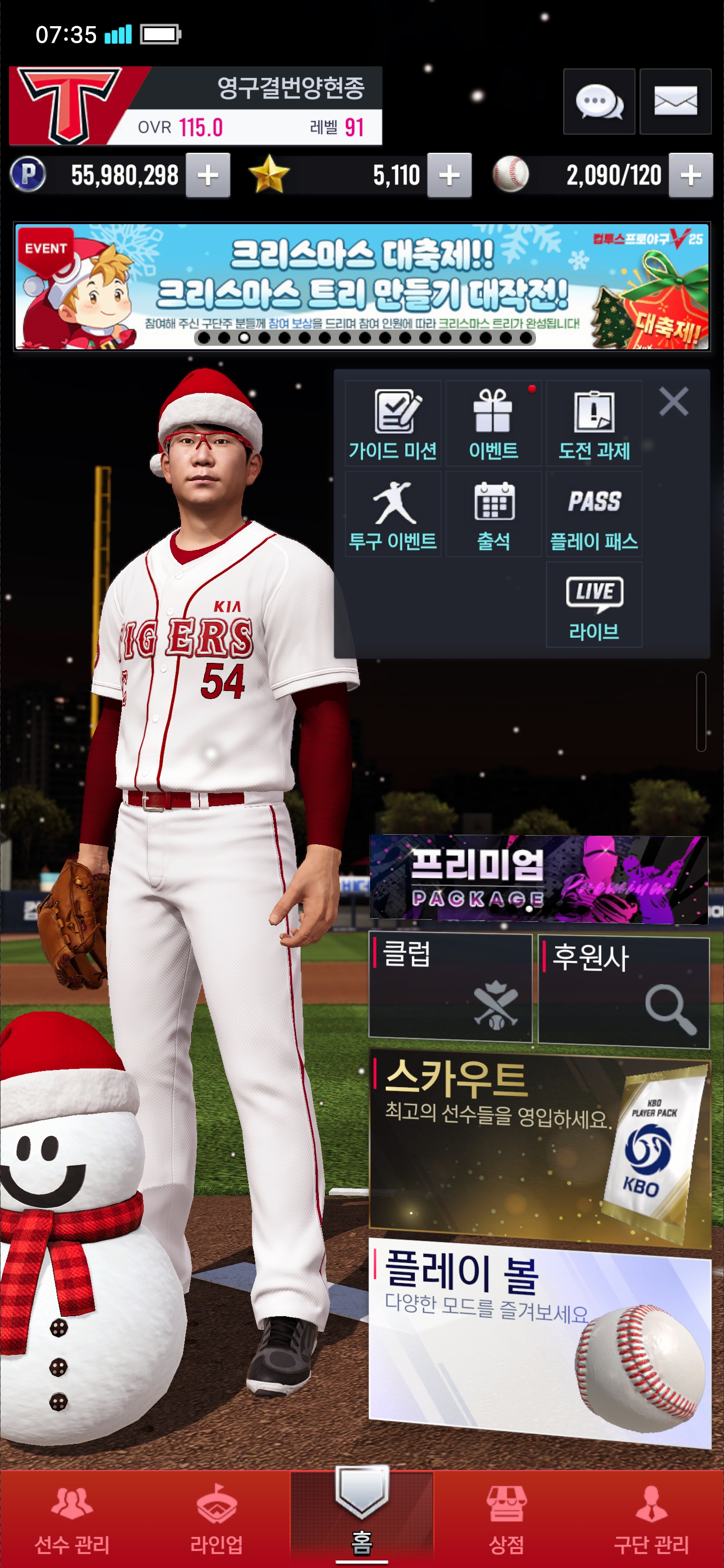Image resolution: width=724 pixels, height=1568 pixels.
Task: Open 라이브 menu
Action: [594, 605]
